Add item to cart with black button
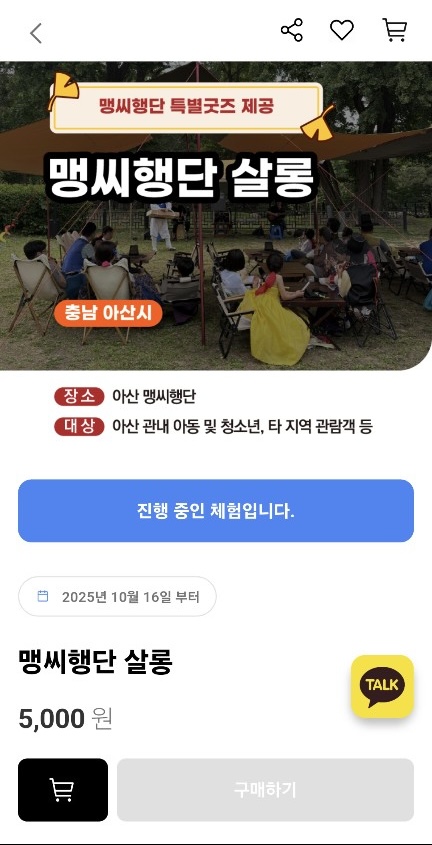Viewport: 432px width, 845px height. (x=63, y=789)
